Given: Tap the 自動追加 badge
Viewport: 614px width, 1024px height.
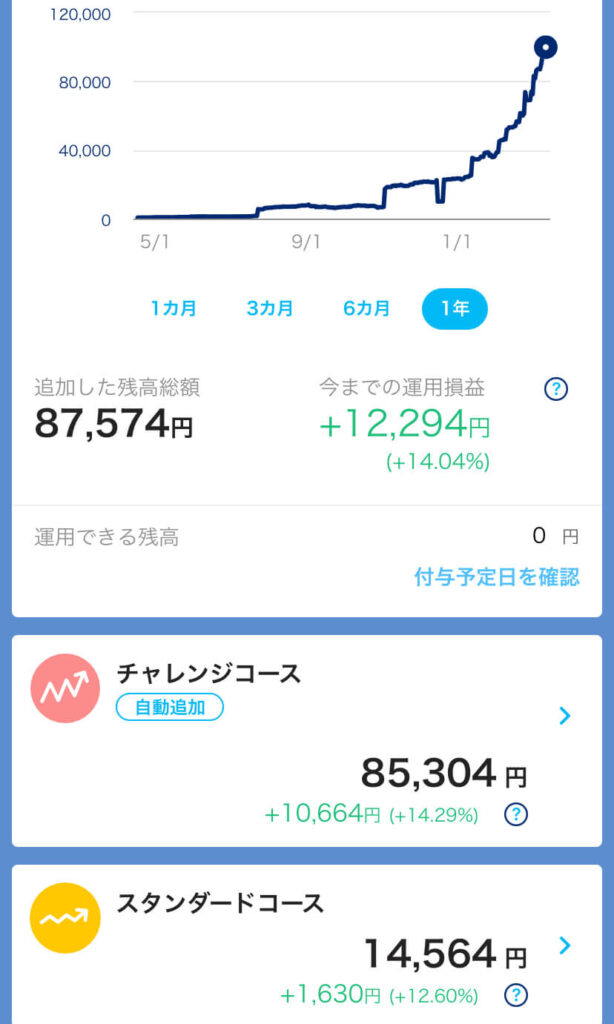Looking at the screenshot, I should [170, 707].
